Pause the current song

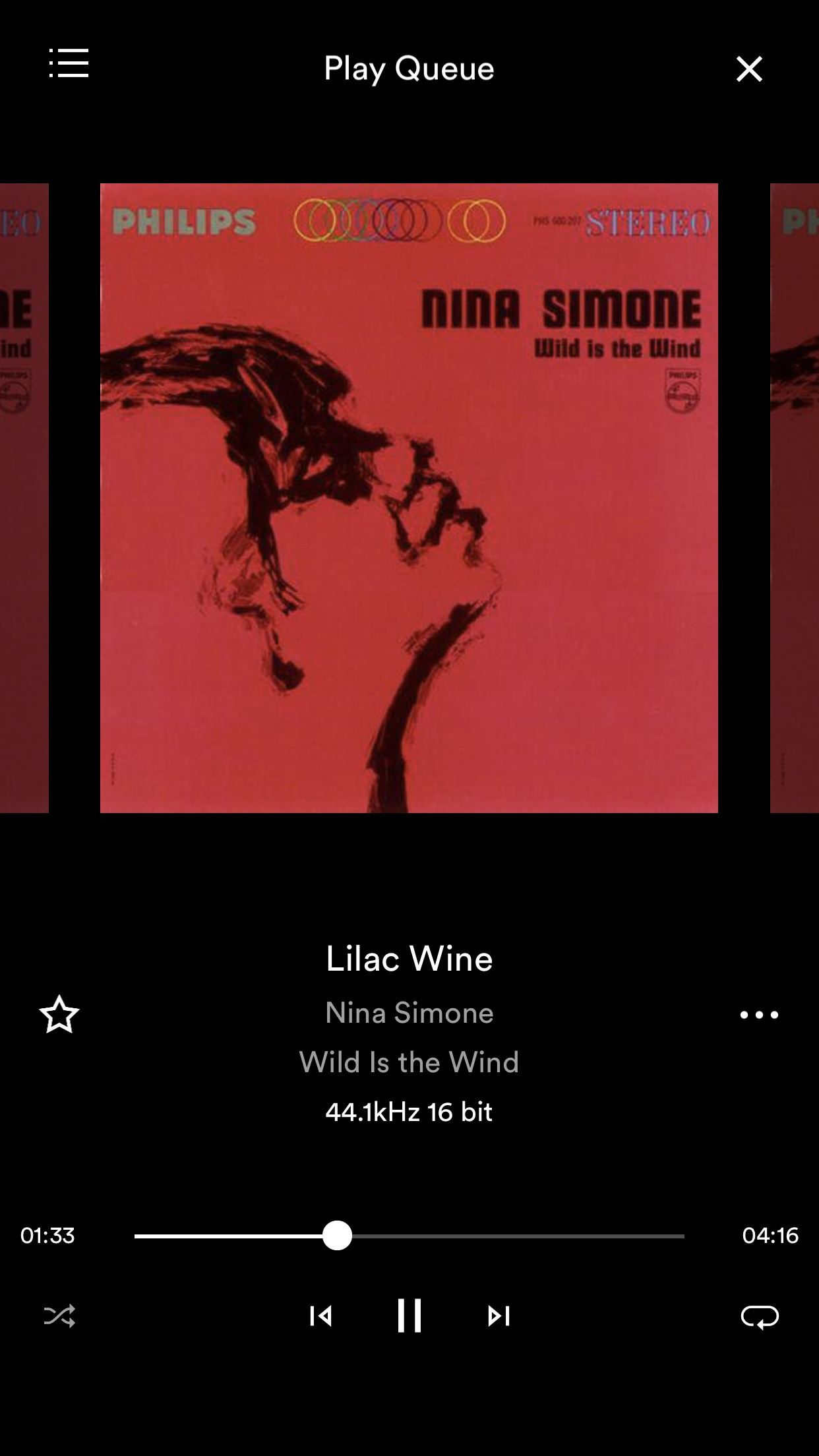point(409,1316)
